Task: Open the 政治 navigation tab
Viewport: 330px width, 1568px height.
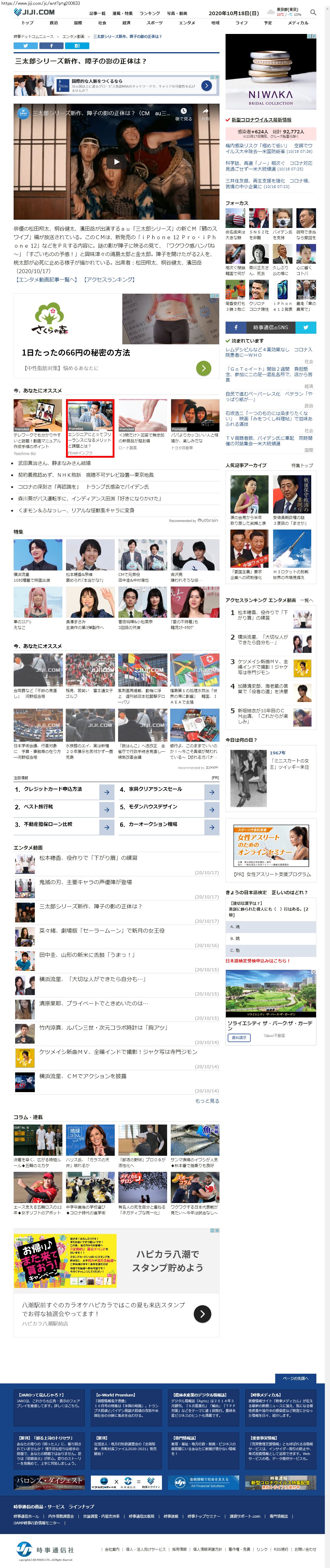Action: (54, 22)
